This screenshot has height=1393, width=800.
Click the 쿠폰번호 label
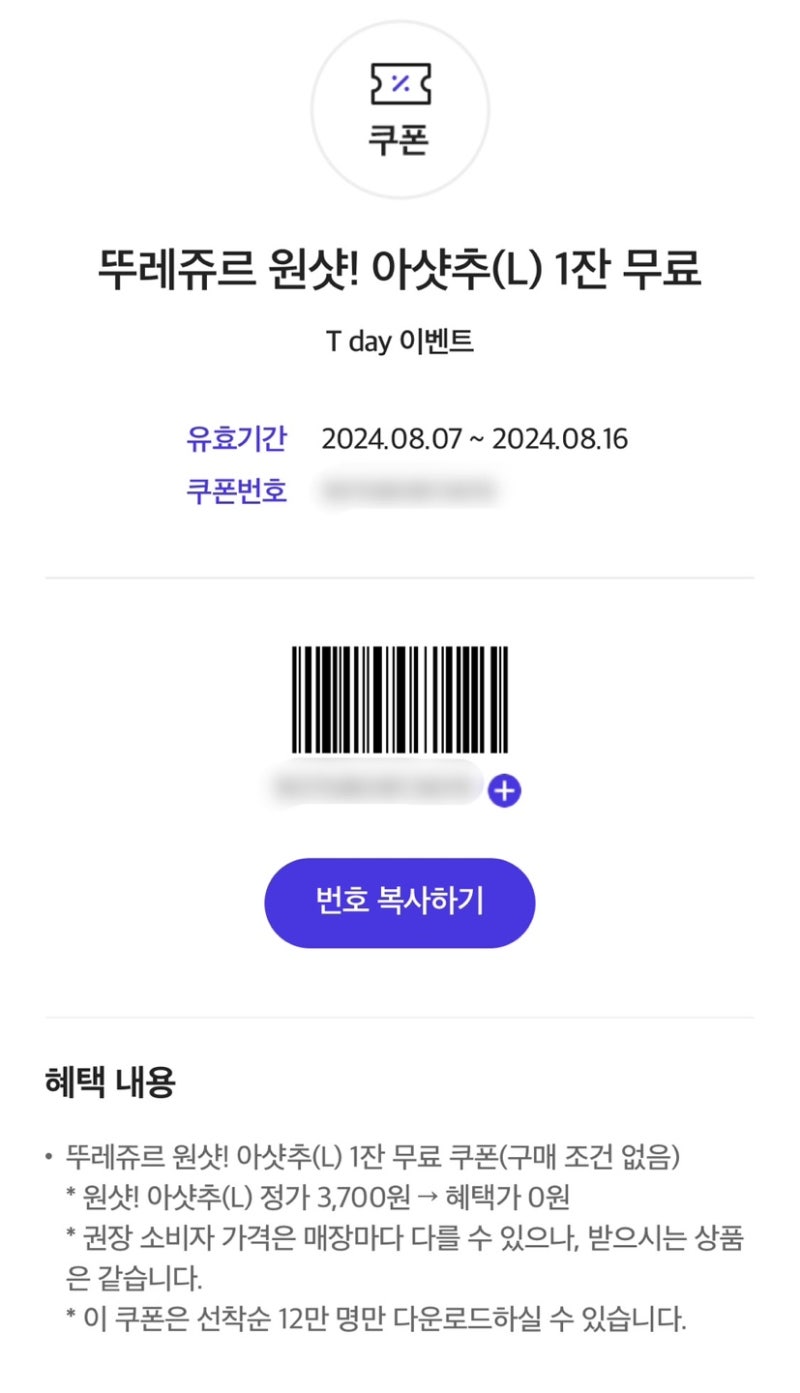(238, 491)
